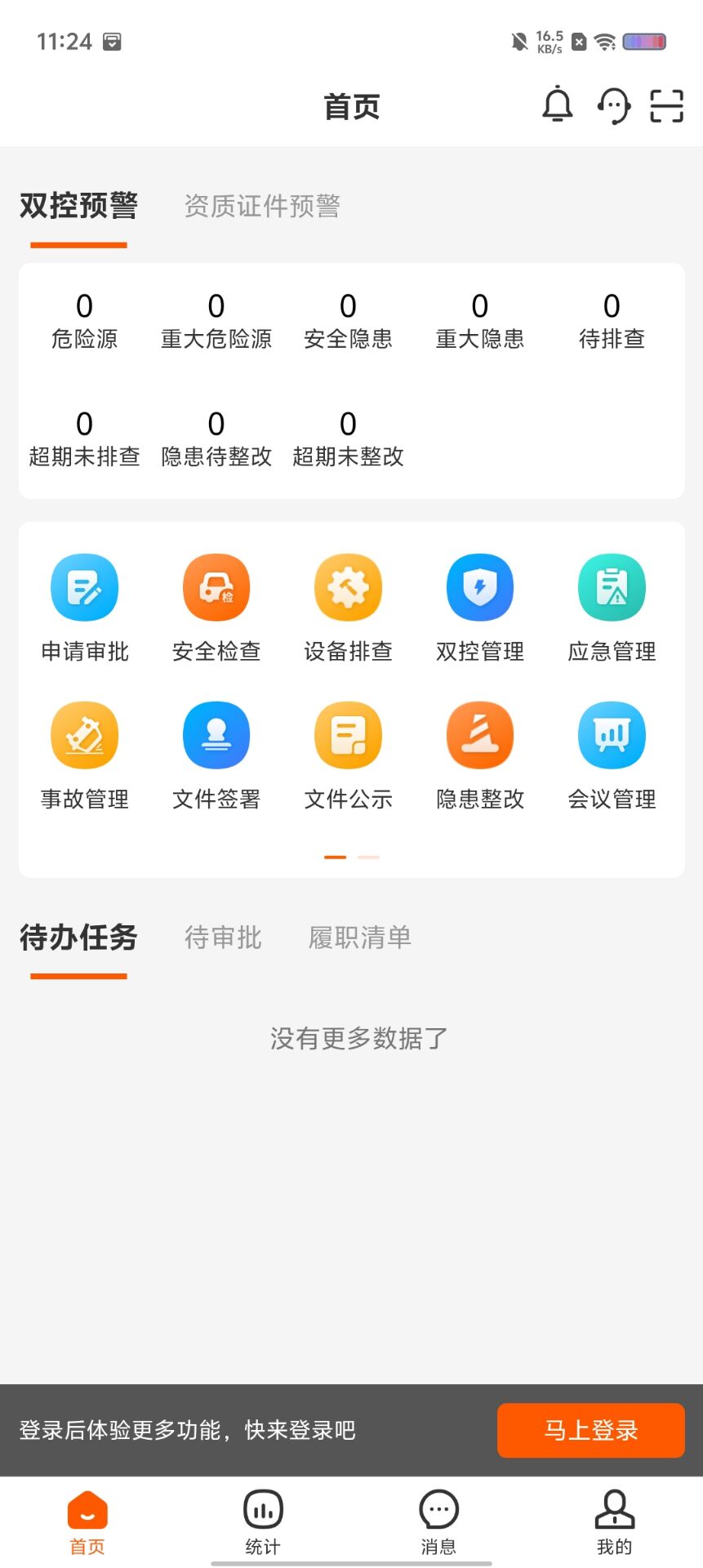Tap 马上登录 to log in

(591, 1430)
